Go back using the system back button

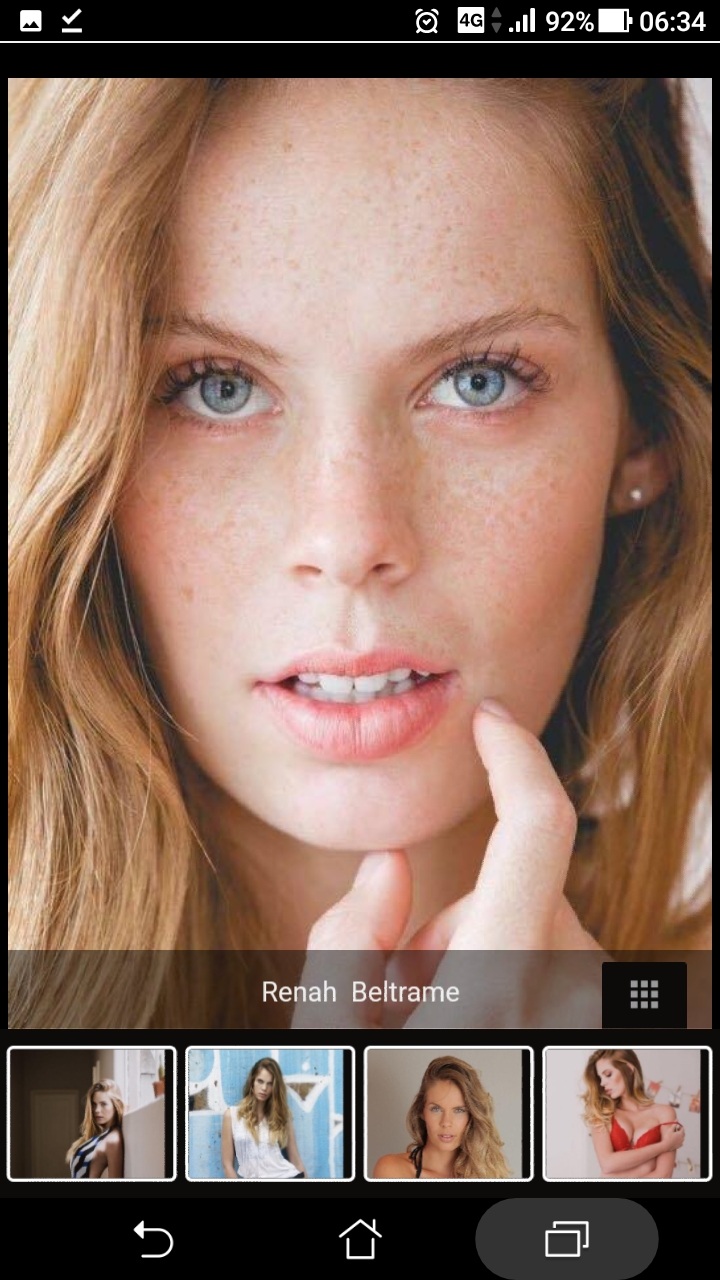point(154,1240)
